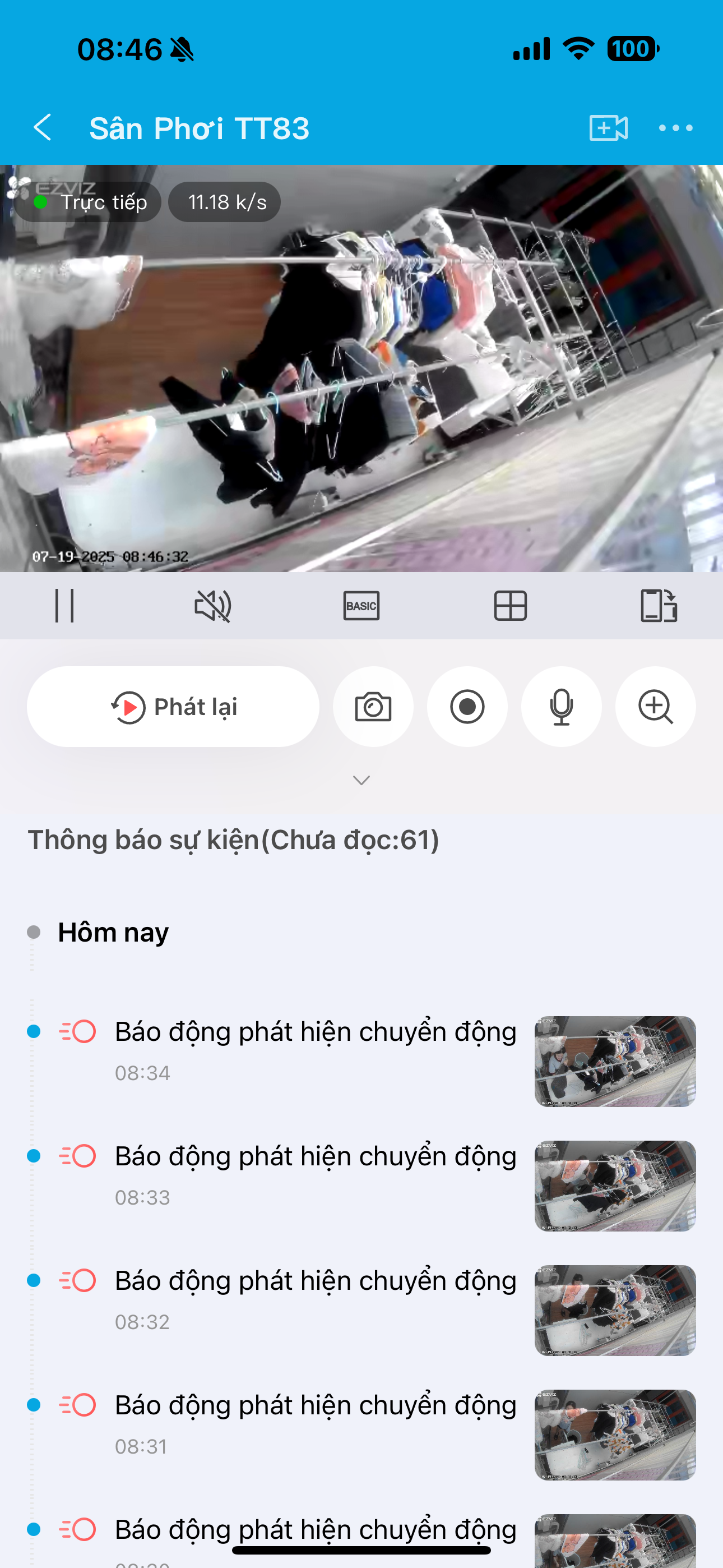Capture a snapshot with the camera icon

373,707
